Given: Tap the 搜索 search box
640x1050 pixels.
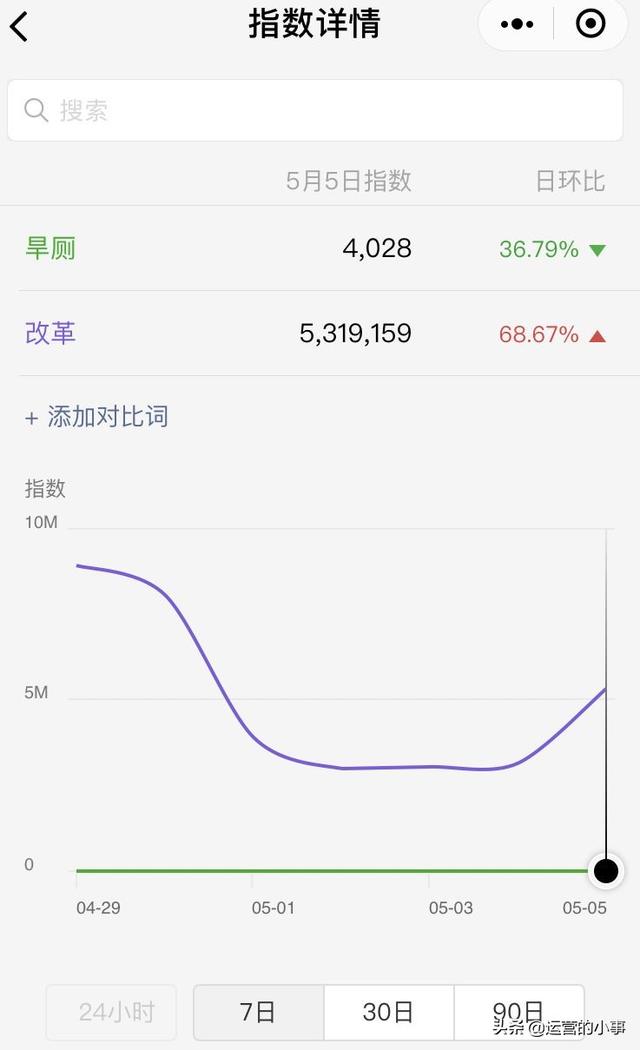Looking at the screenshot, I should pos(315,110).
